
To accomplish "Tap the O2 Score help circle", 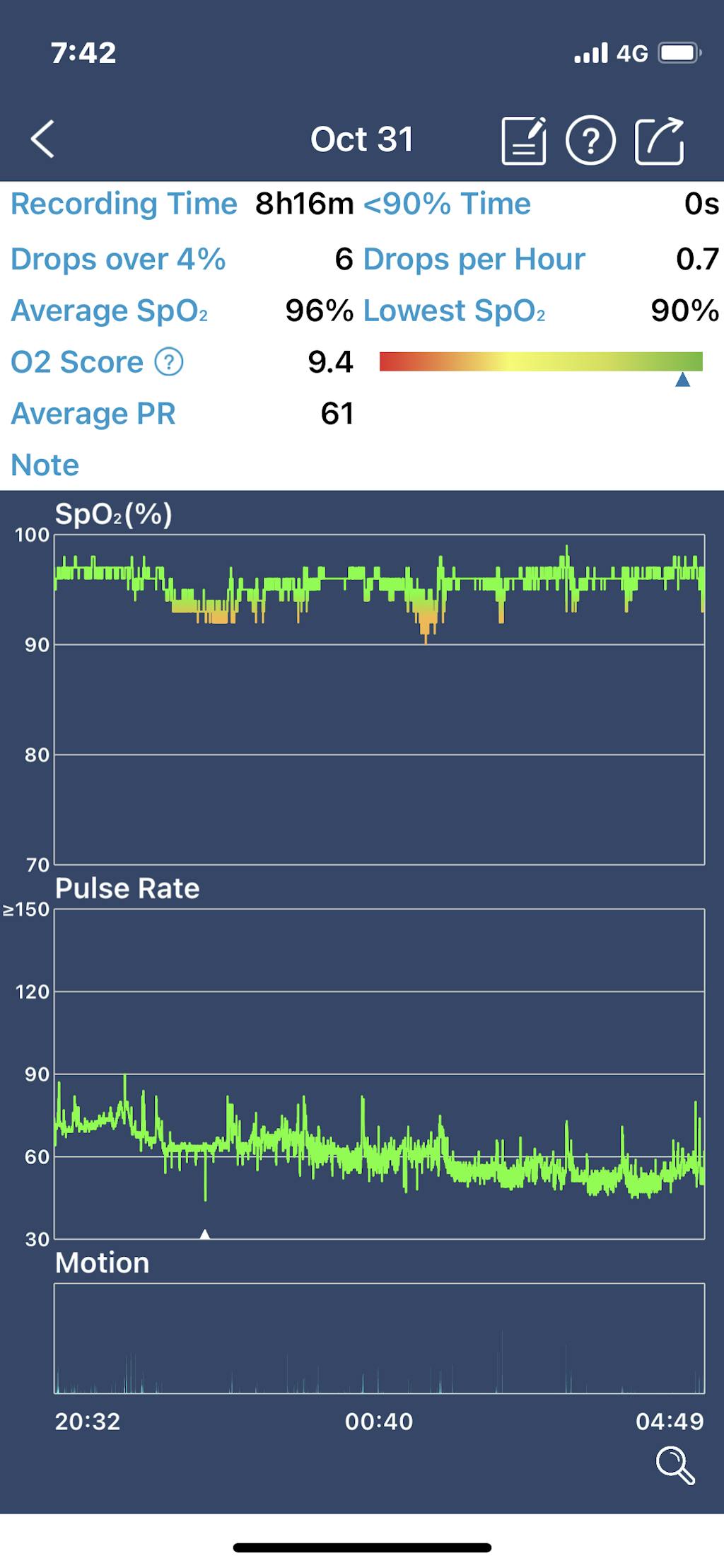I will coord(169,363).
